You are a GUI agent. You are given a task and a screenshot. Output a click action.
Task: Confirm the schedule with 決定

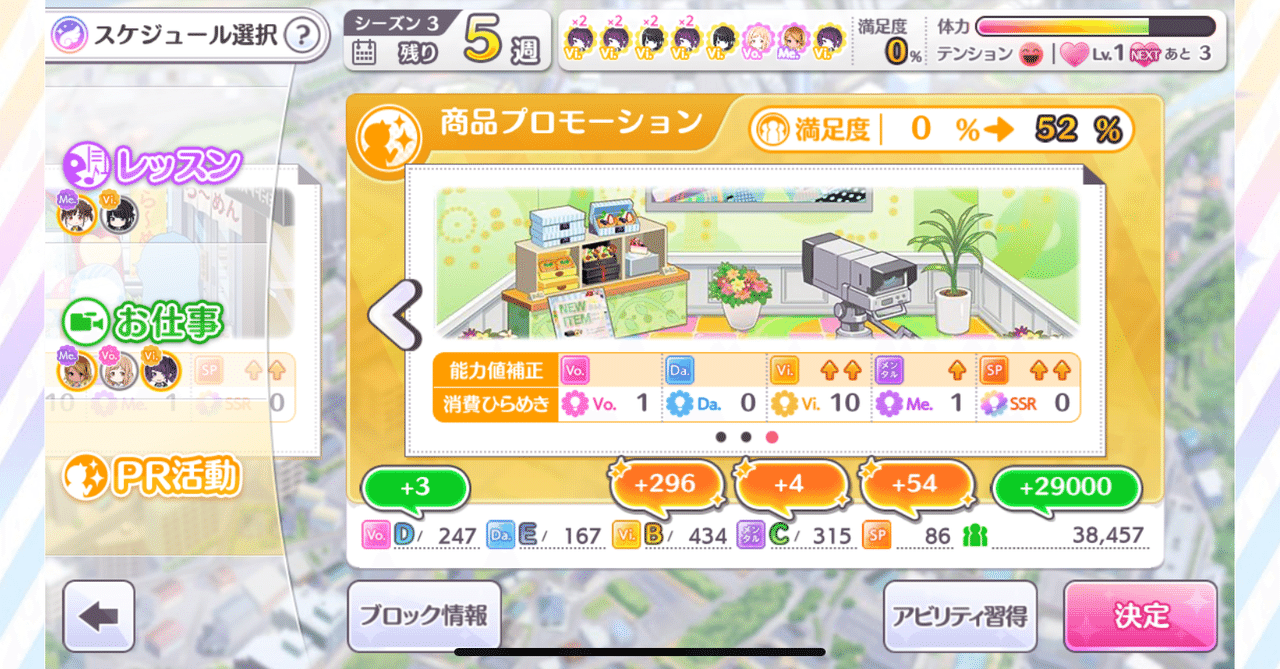click(x=1140, y=615)
